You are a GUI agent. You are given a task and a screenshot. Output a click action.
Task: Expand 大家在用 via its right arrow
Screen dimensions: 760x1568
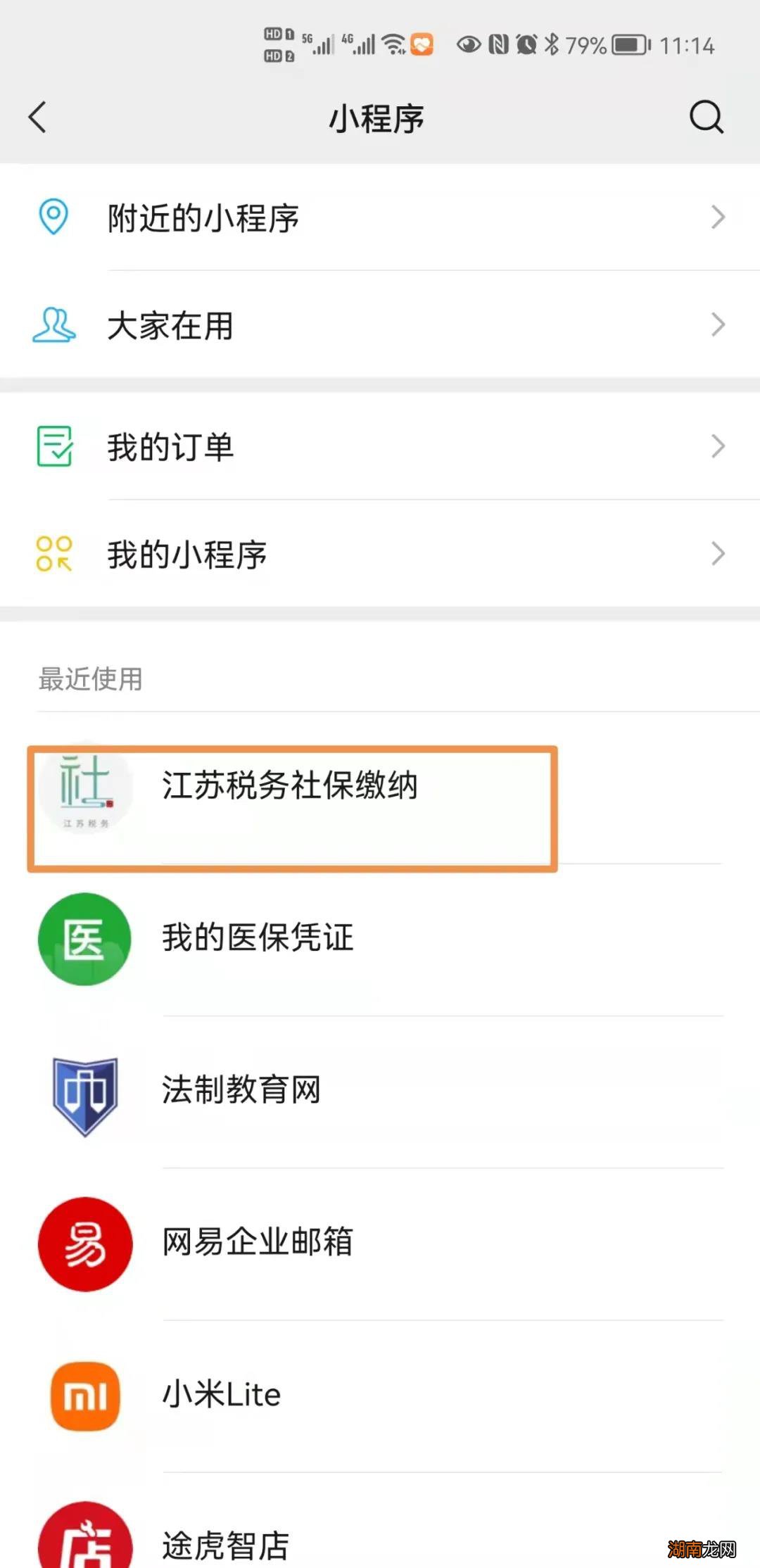[718, 325]
